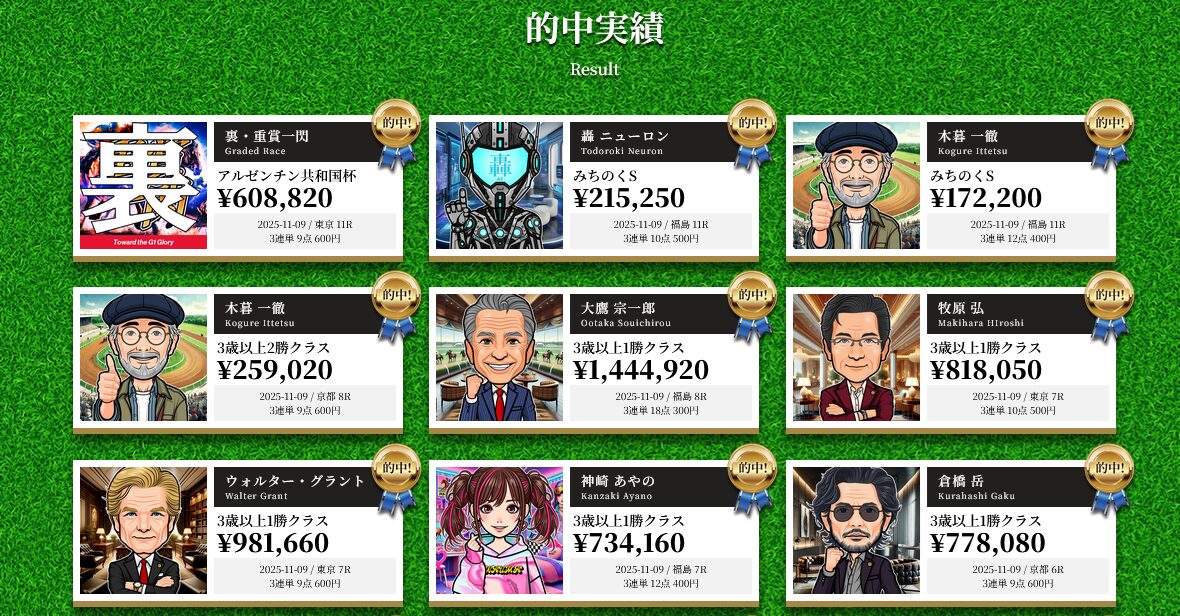
Task: Select 倉橋 岳's ¥778,080 result card
Action: pos(951,531)
